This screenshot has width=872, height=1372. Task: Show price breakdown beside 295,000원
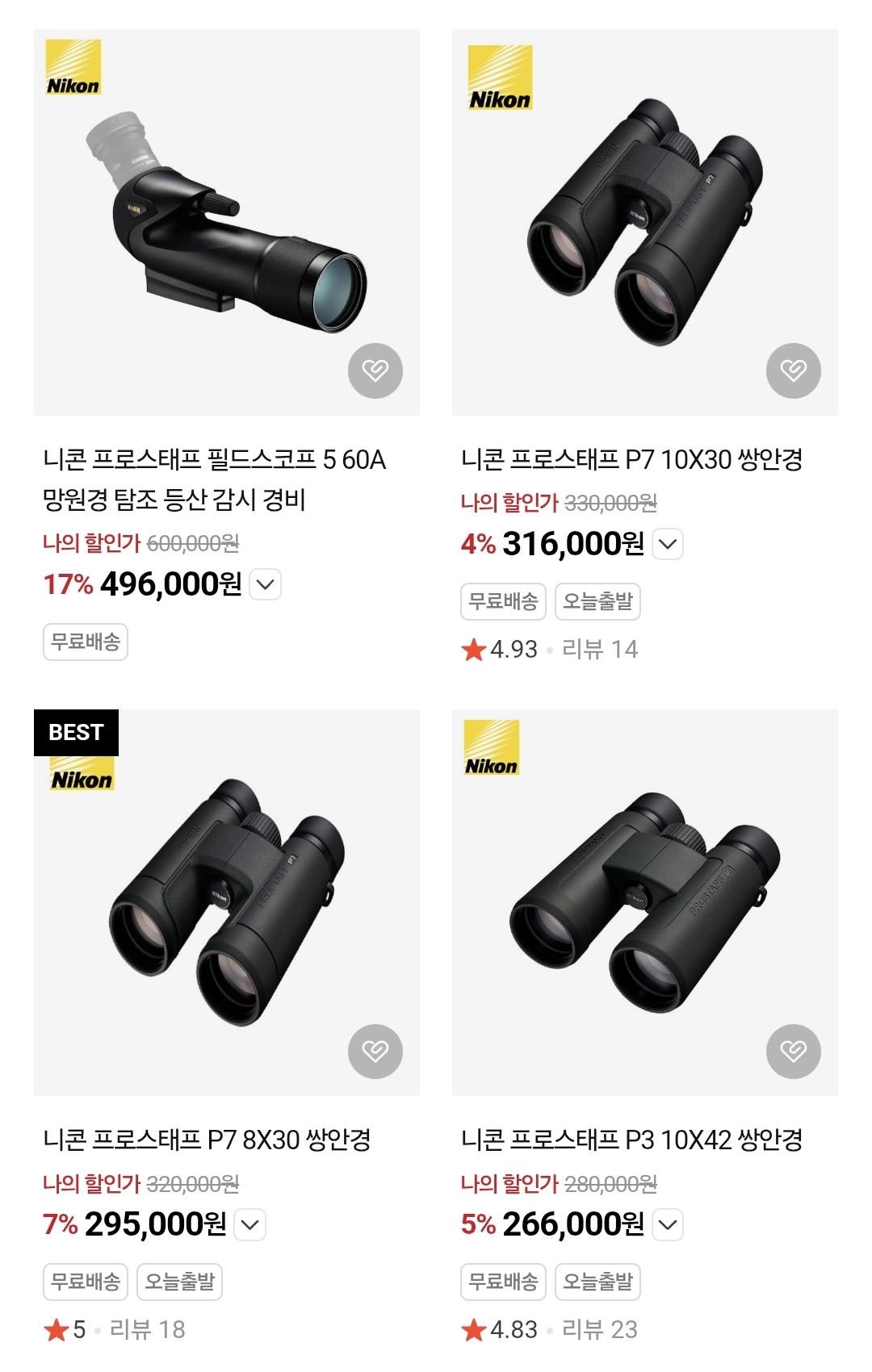(250, 1224)
